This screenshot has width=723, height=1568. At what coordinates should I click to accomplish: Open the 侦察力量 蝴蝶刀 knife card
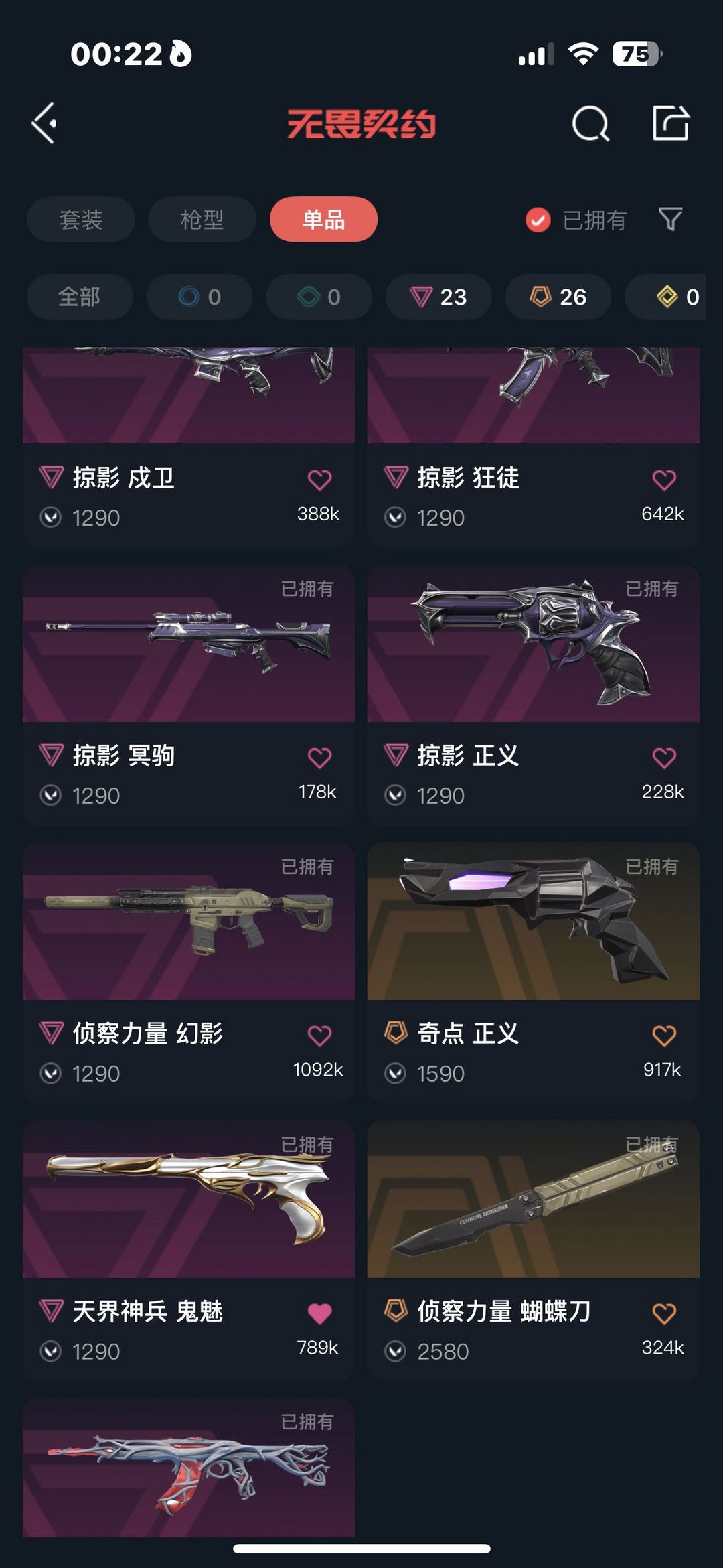pos(534,1250)
